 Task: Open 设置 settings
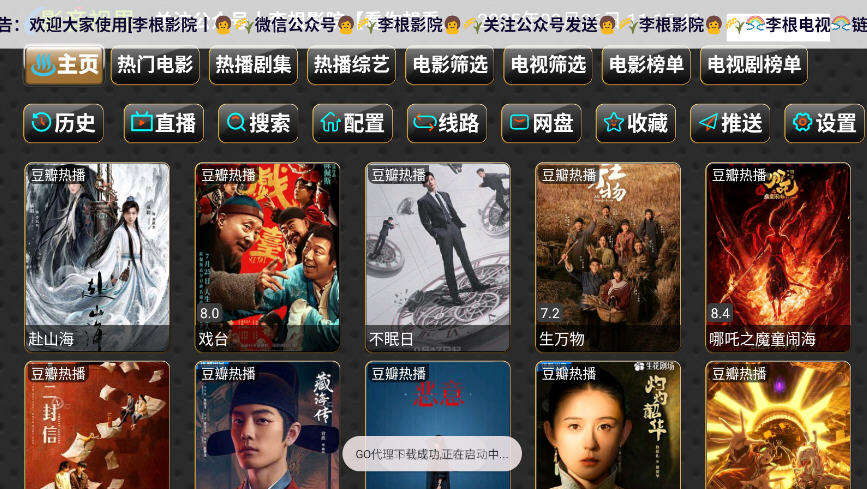point(824,123)
